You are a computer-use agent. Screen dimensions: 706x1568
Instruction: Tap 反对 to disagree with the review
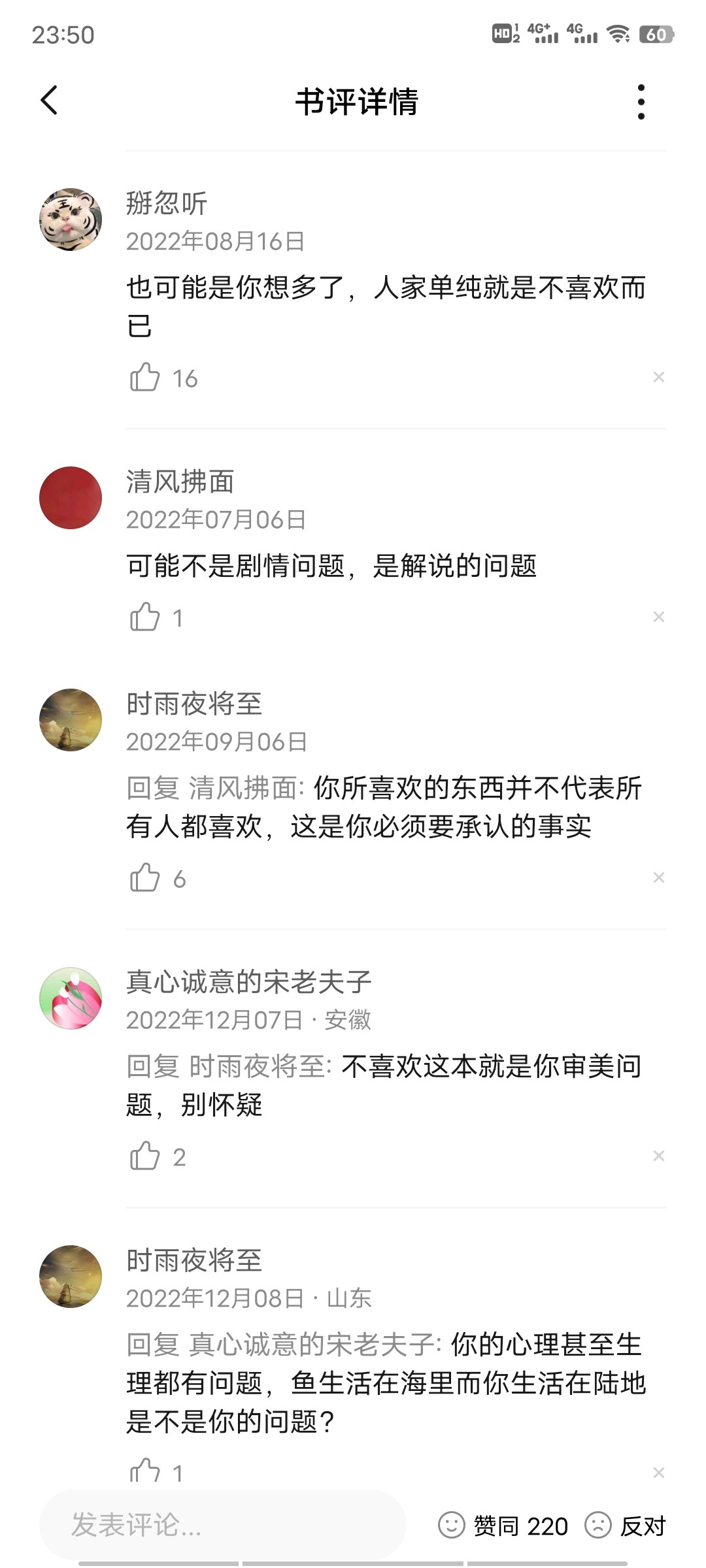pyautogui.click(x=625, y=1526)
